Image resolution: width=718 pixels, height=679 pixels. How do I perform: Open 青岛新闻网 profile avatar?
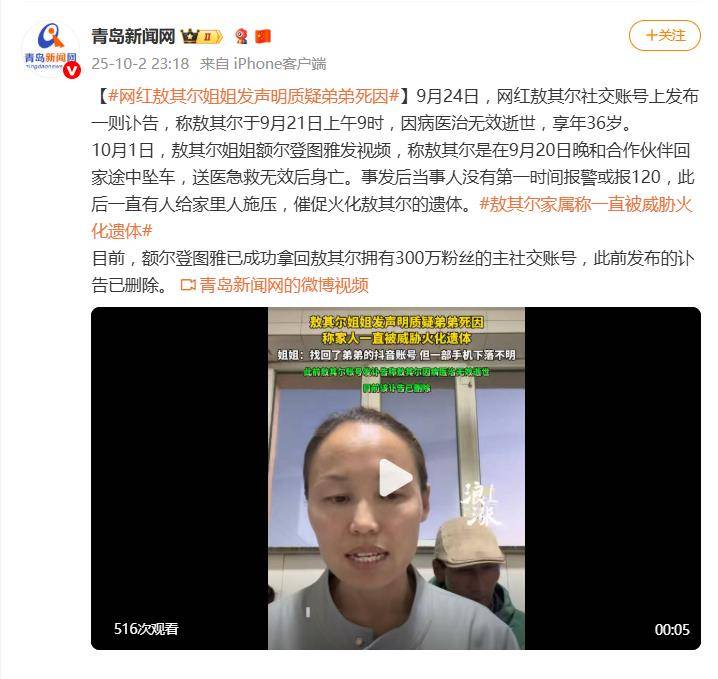(51, 47)
